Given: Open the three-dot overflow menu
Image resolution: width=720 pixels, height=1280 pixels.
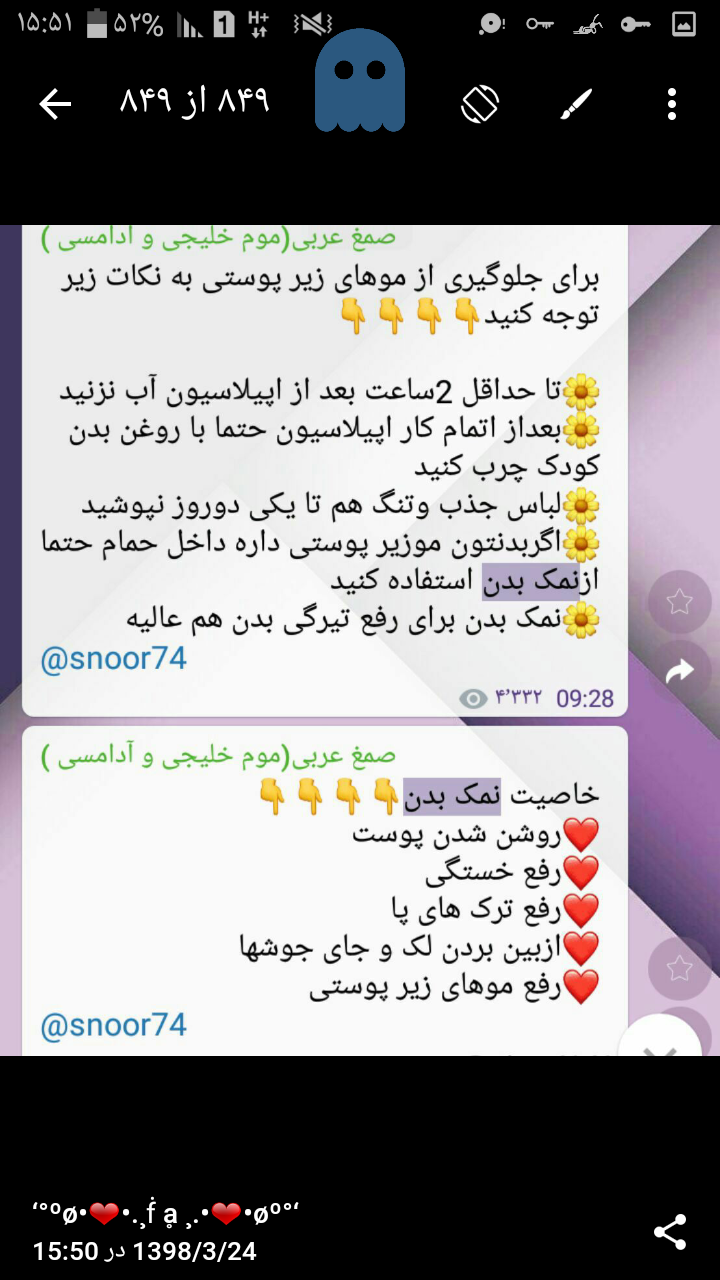Looking at the screenshot, I should click(x=671, y=103).
